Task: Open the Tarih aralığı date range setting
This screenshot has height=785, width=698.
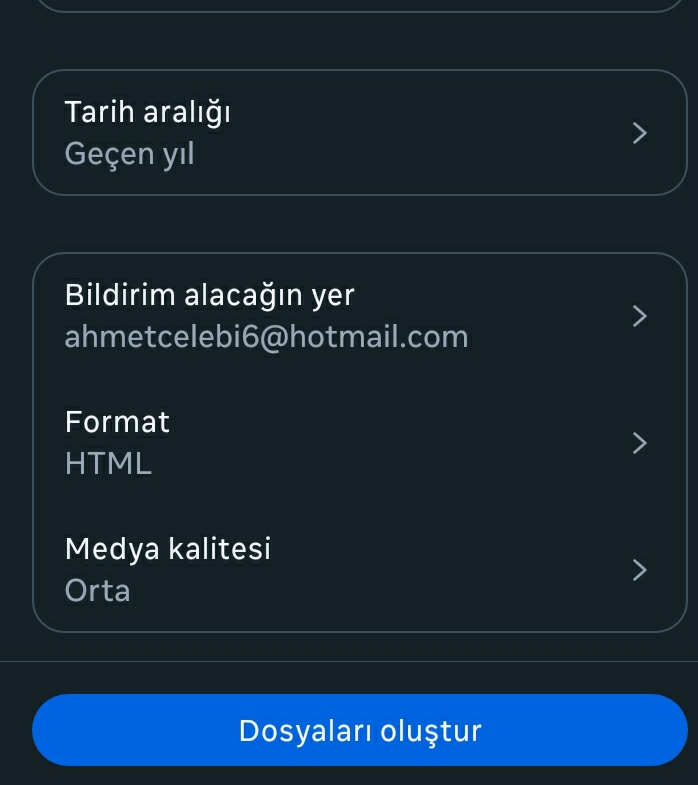Action: (x=359, y=132)
